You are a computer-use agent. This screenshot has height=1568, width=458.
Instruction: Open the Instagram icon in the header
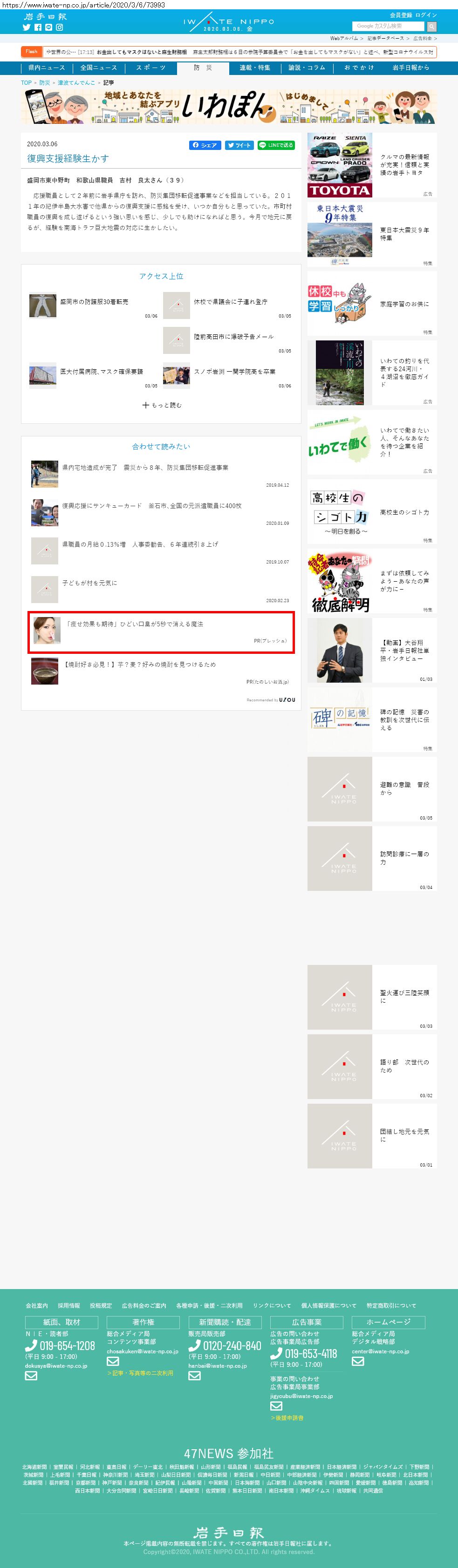[60, 27]
